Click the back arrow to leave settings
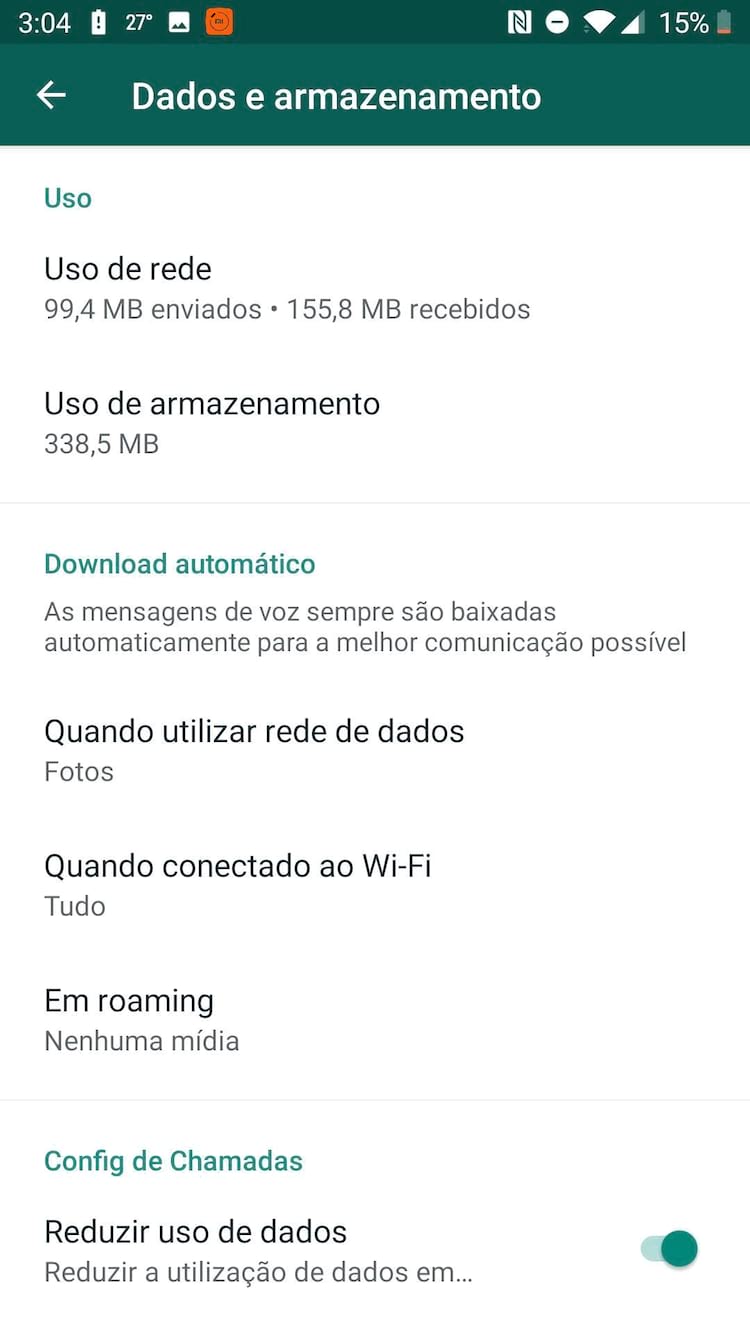Screen dimensions: 750x1333 point(50,95)
